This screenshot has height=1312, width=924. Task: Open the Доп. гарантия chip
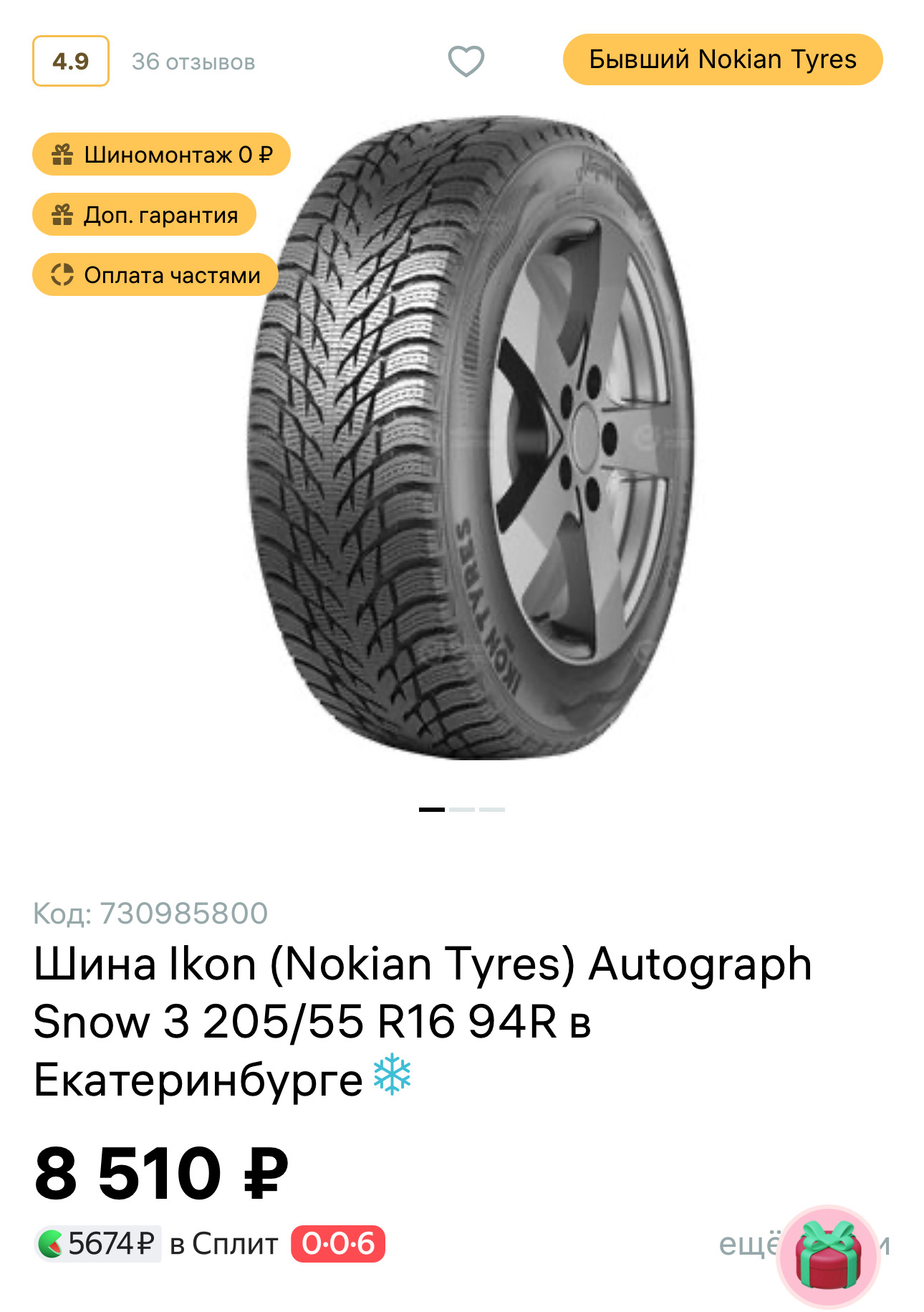[x=144, y=214]
